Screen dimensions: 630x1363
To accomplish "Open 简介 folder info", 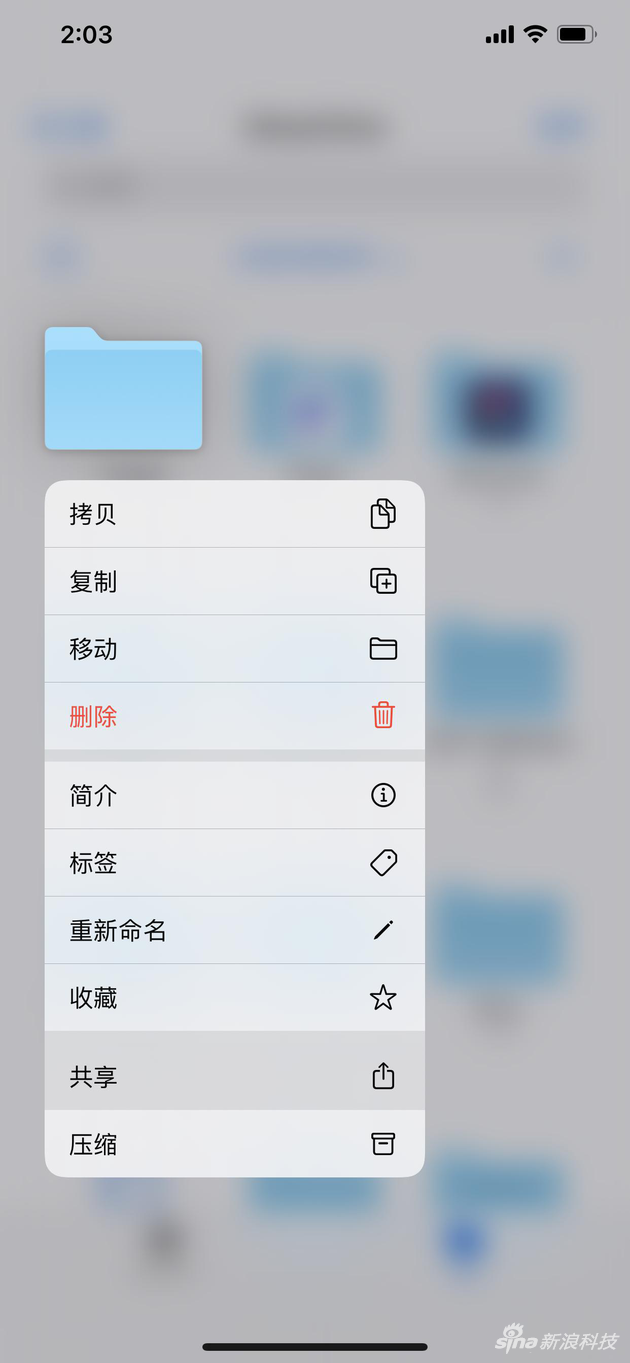I will (234, 795).
